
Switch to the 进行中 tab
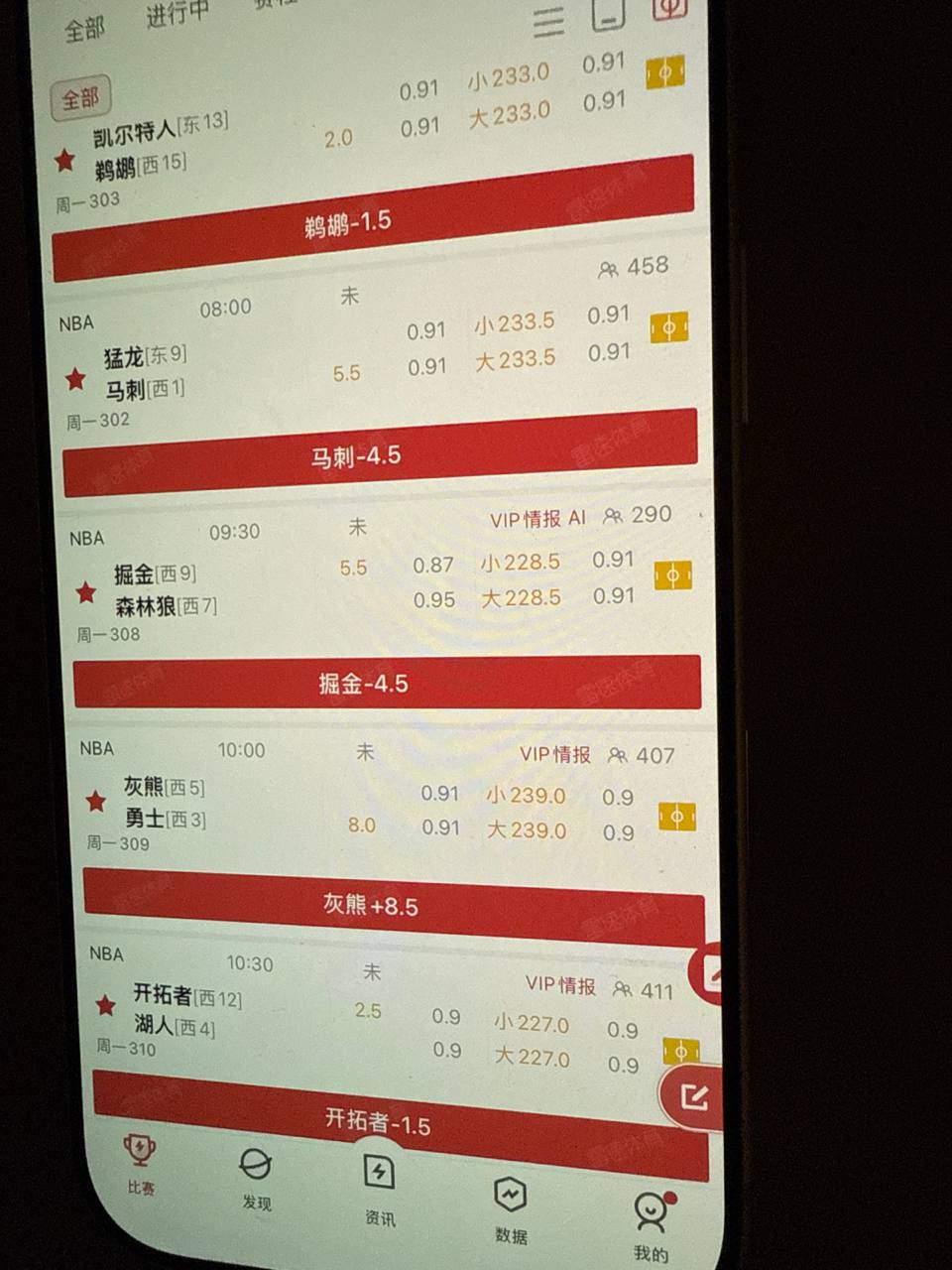(x=178, y=14)
